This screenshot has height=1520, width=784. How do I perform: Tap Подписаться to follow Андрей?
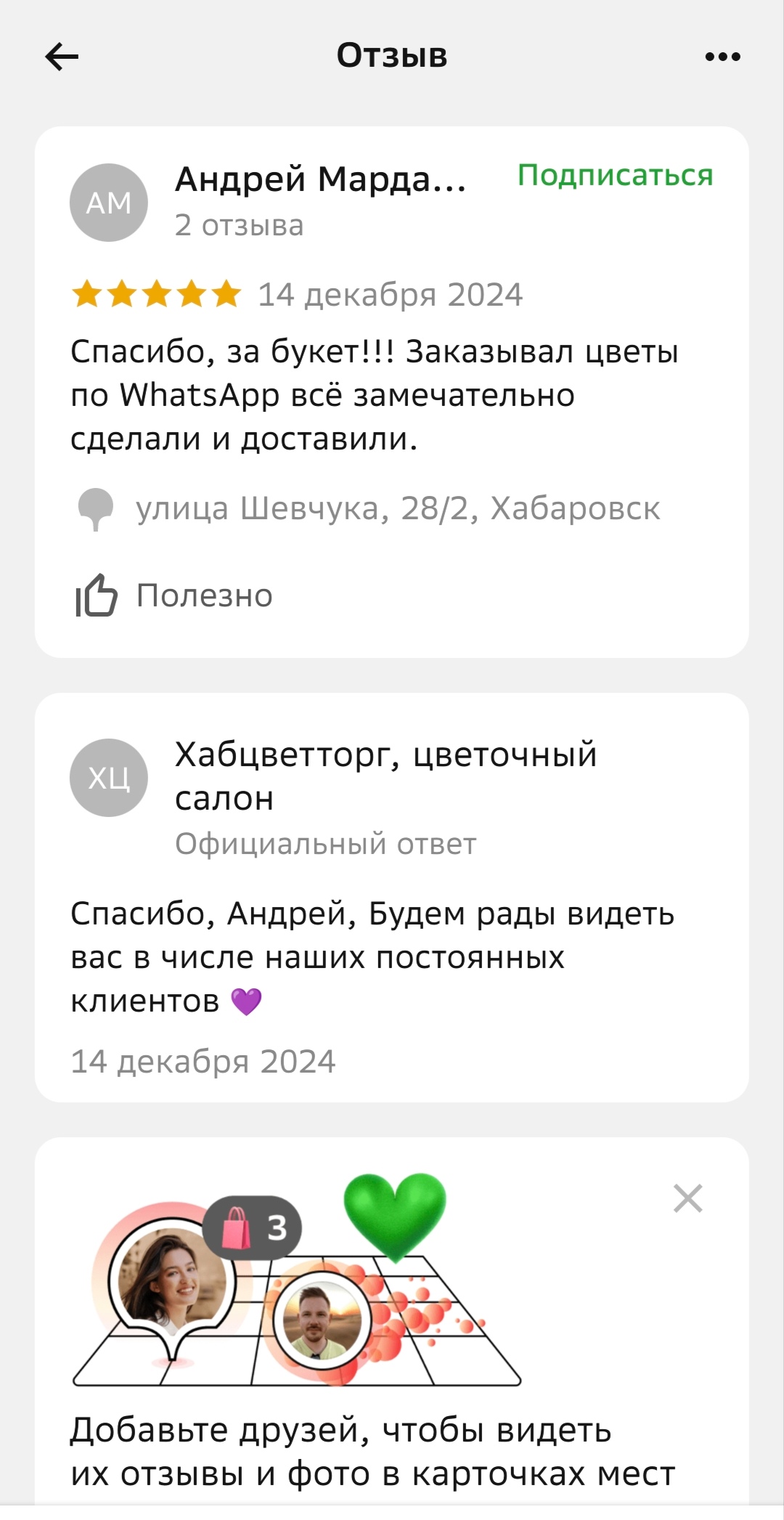[615, 175]
